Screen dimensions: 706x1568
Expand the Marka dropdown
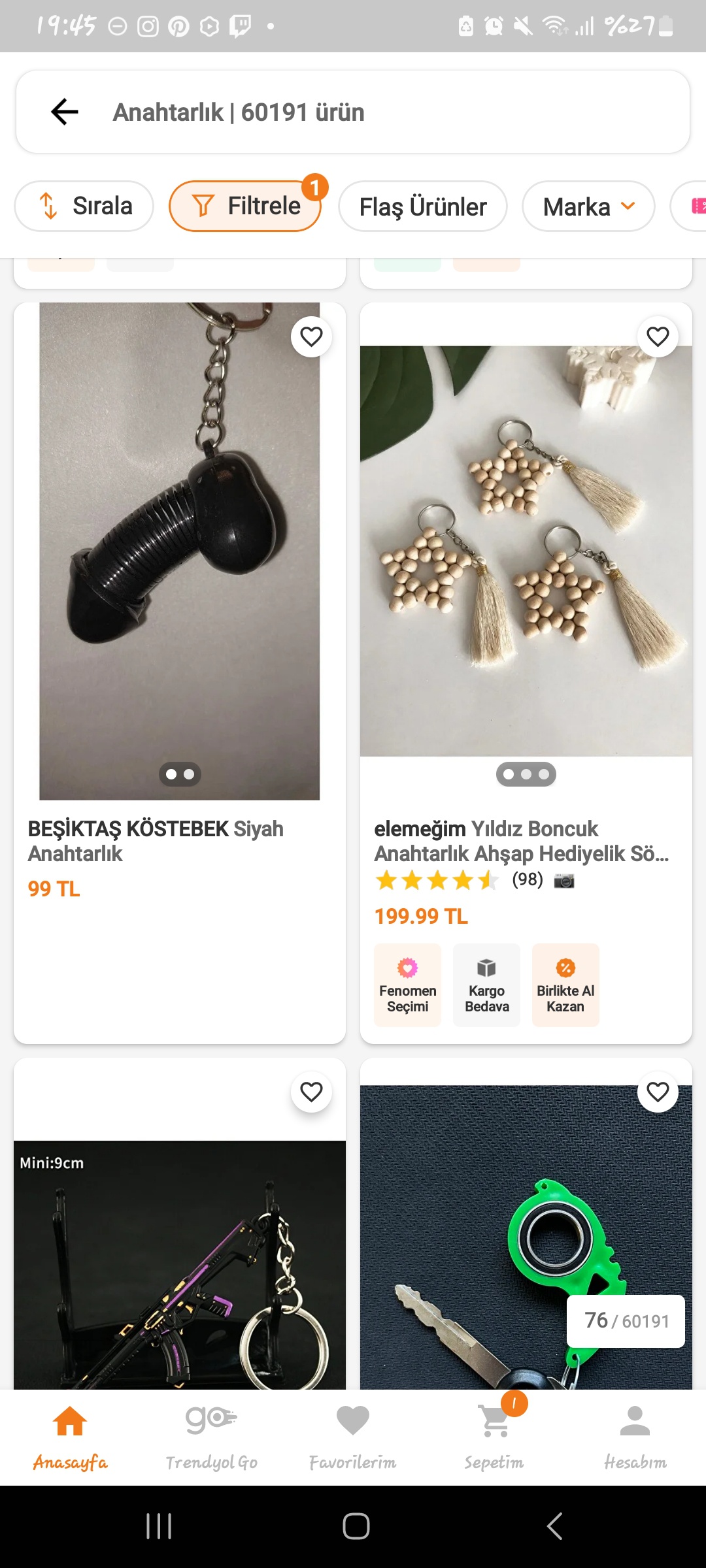588,206
